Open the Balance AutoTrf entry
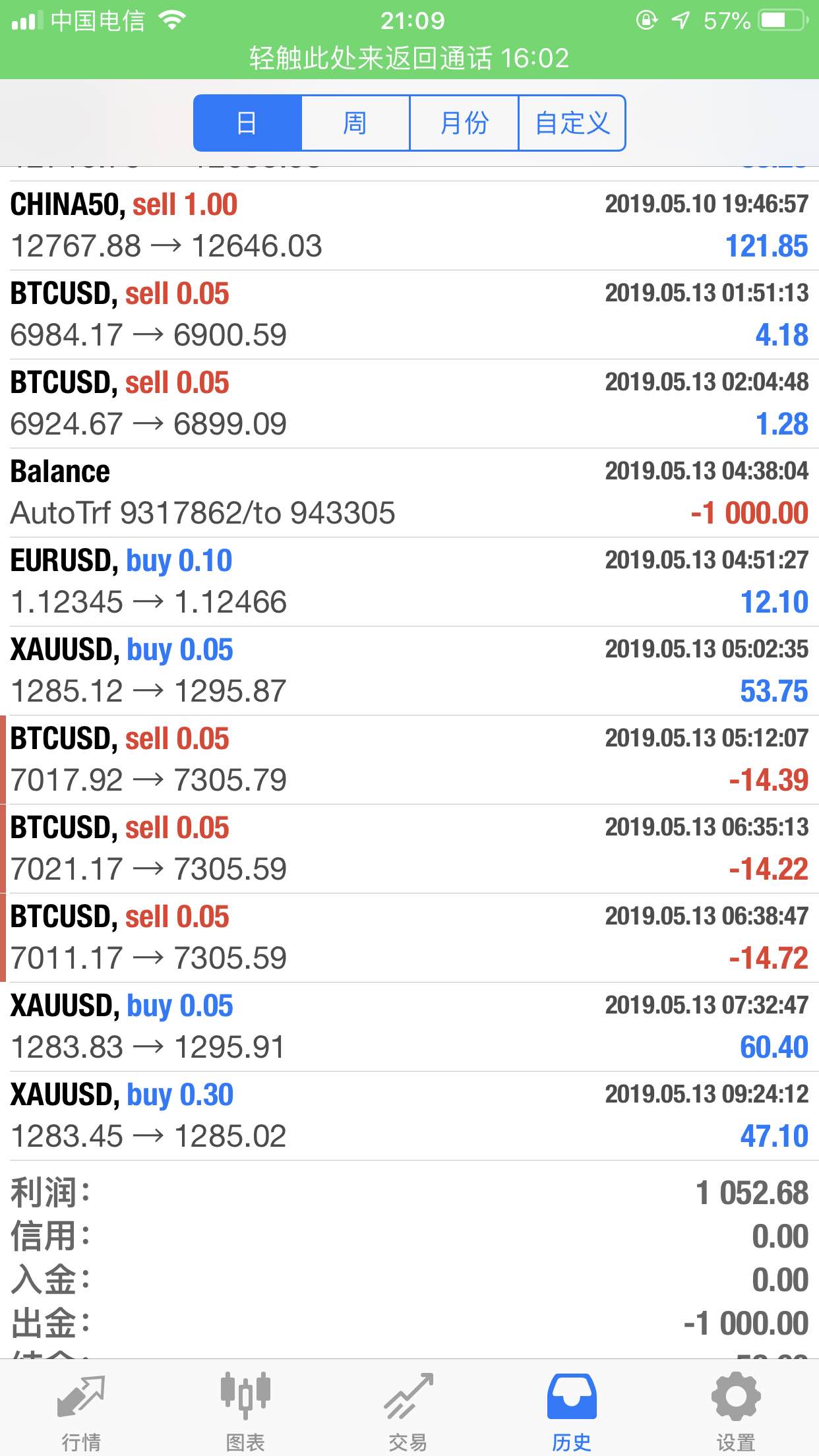This screenshot has height=1456, width=819. coord(409,493)
